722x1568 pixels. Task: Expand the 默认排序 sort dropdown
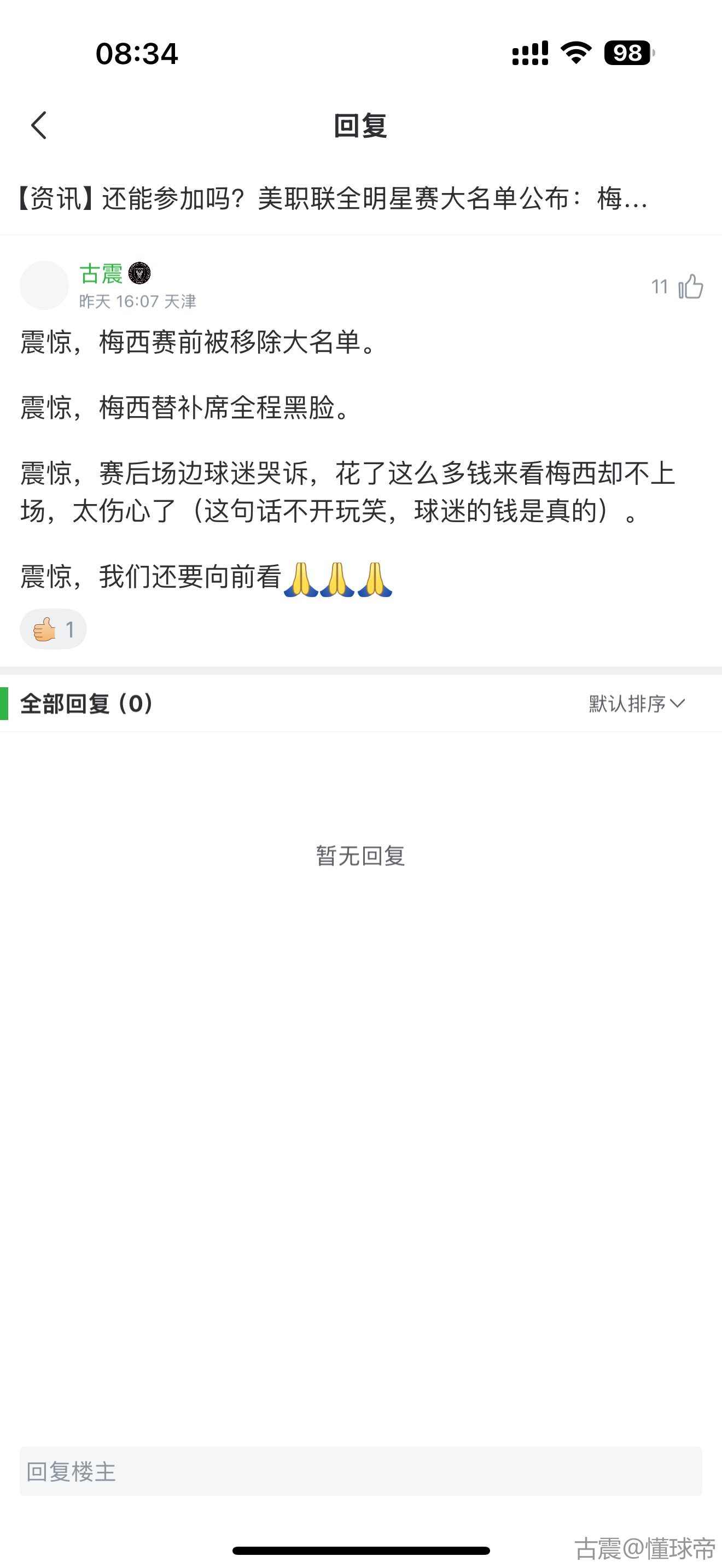[636, 704]
